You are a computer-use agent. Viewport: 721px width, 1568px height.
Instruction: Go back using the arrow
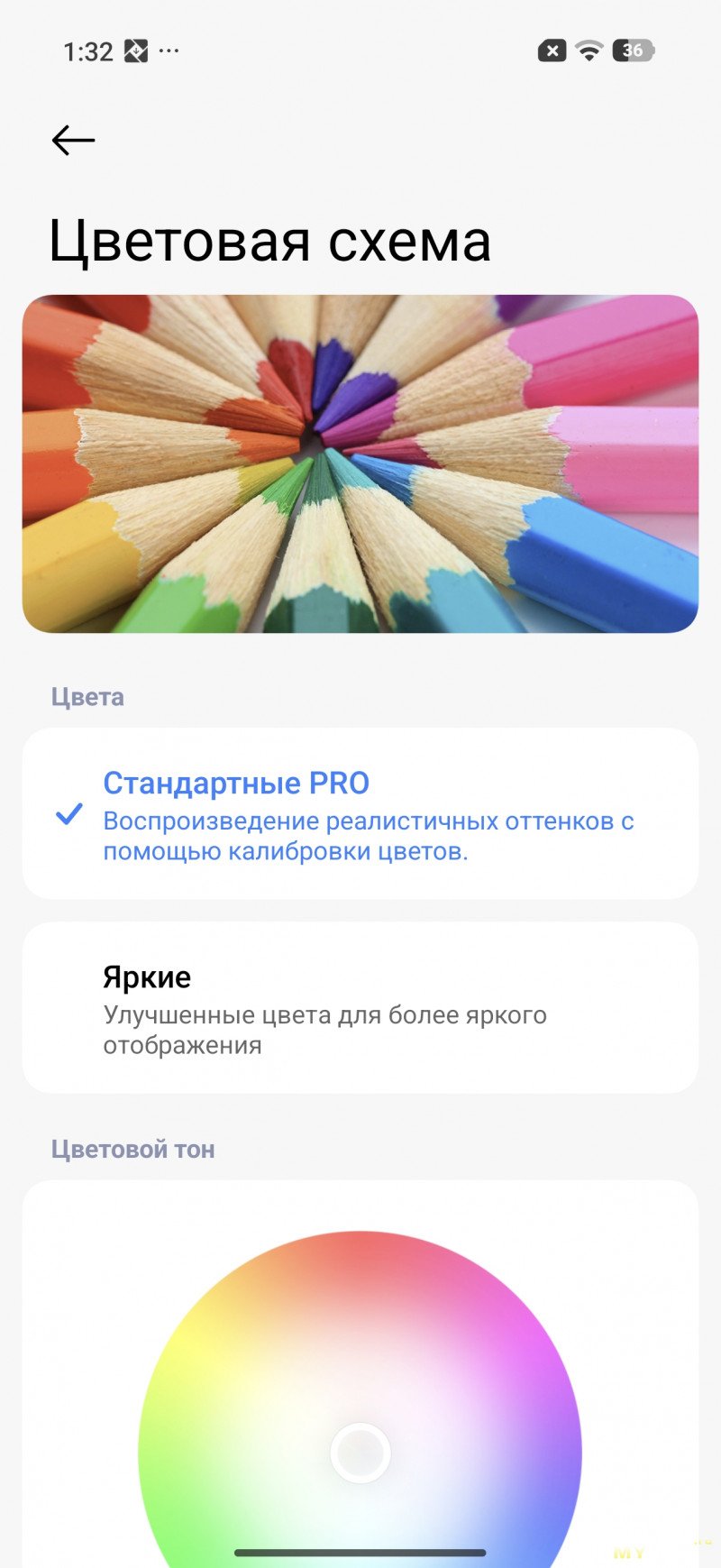coord(73,141)
